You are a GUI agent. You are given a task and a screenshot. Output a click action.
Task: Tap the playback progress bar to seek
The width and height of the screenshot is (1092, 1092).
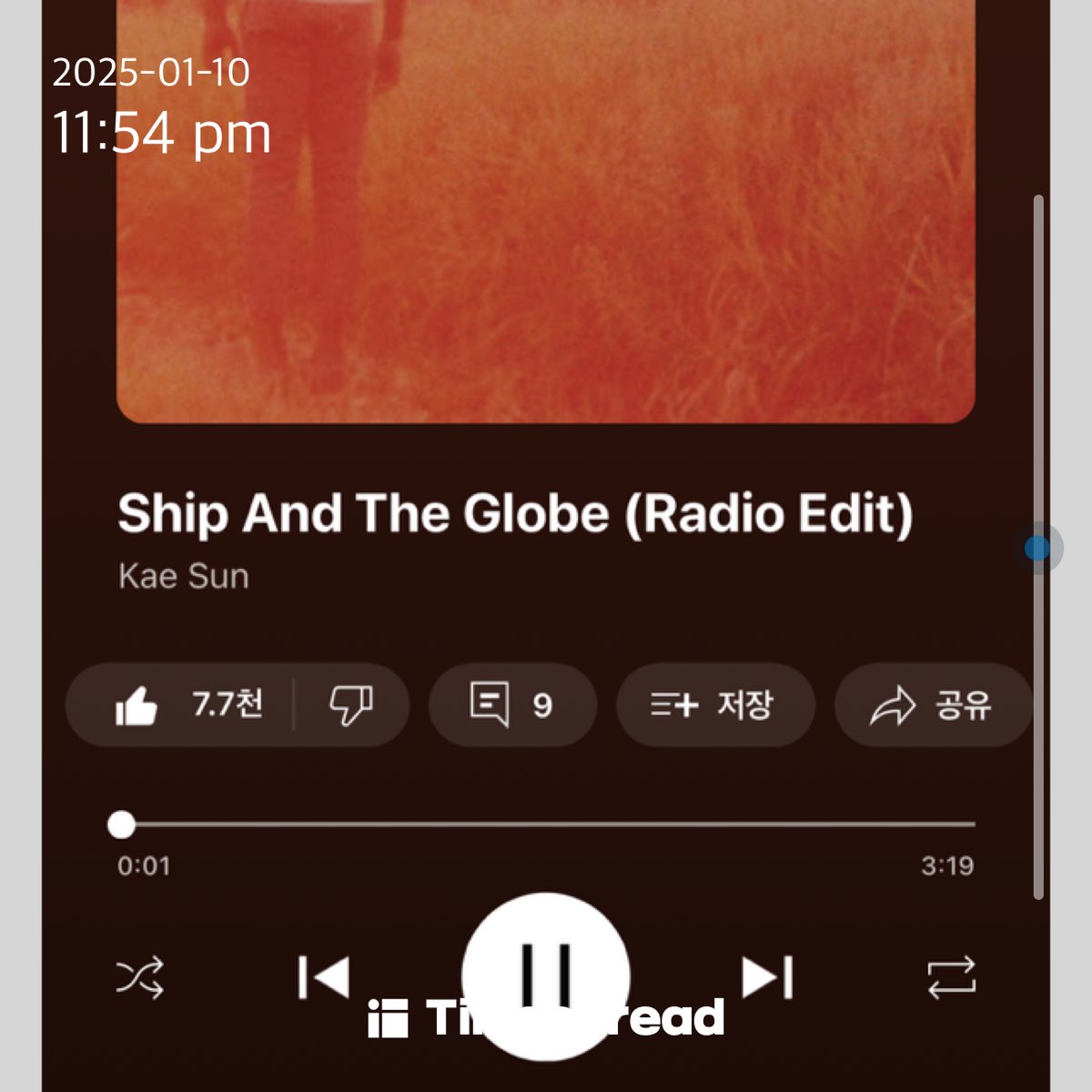coord(546,824)
